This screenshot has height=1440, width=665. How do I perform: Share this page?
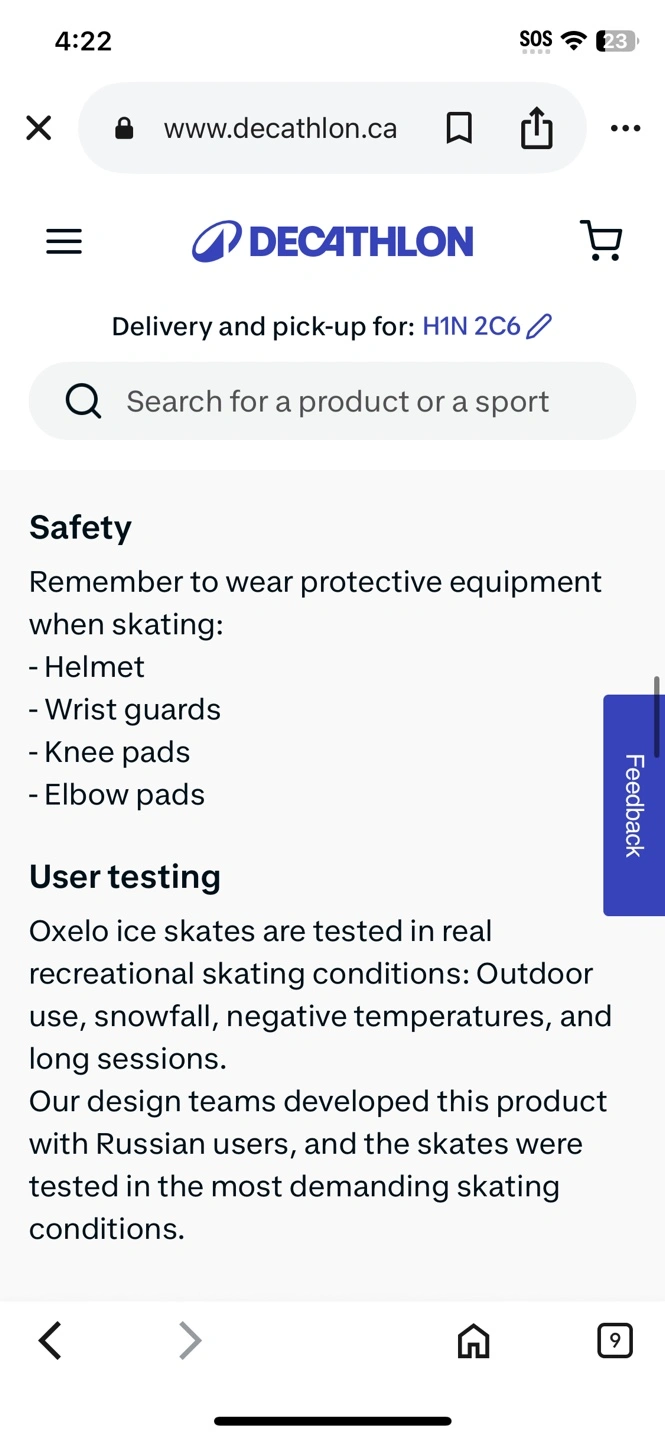537,128
